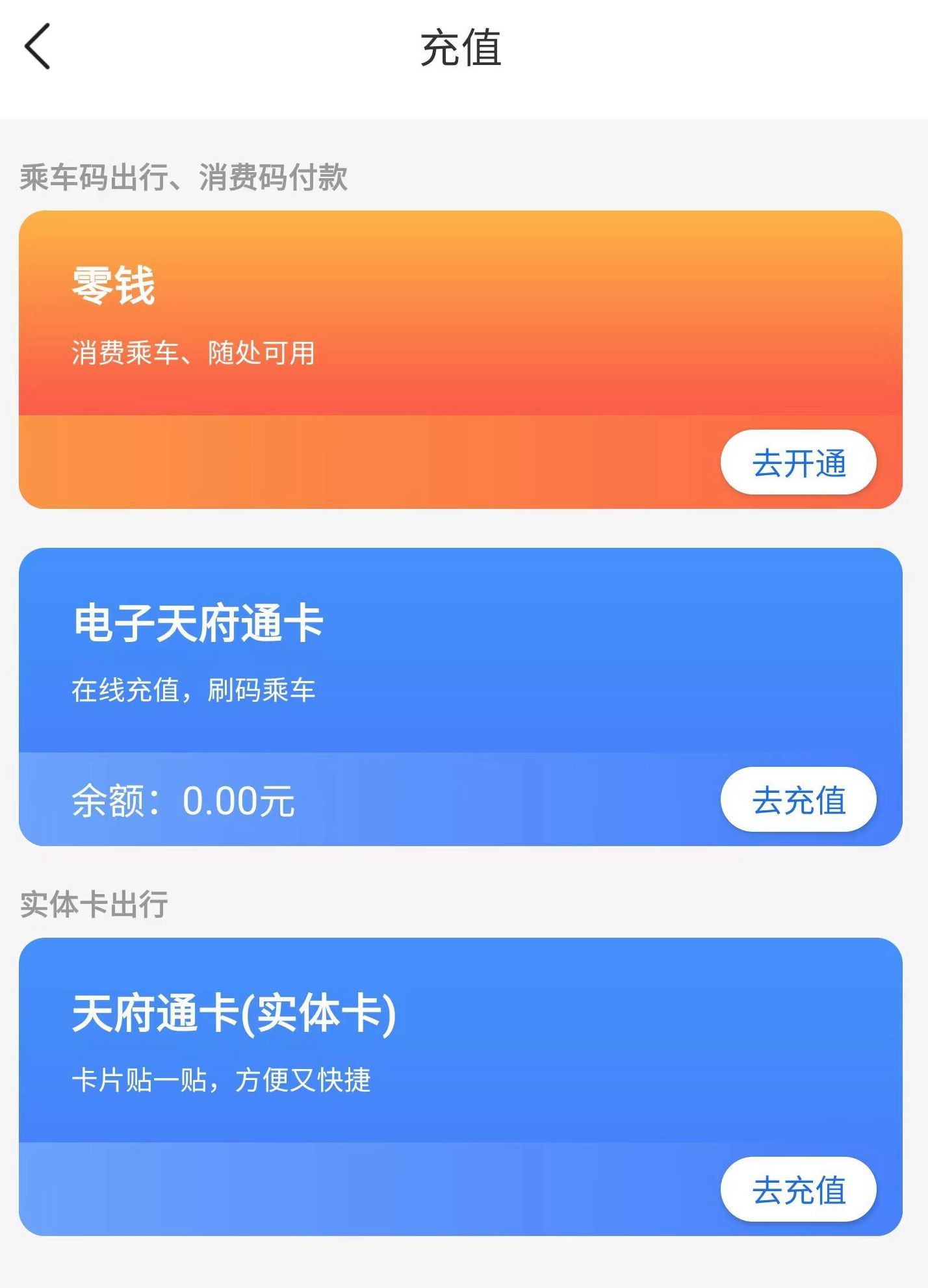This screenshot has width=928, height=1288.
Task: Tap 去充值 for 天府通卡(实体卡)
Action: pos(798,1190)
